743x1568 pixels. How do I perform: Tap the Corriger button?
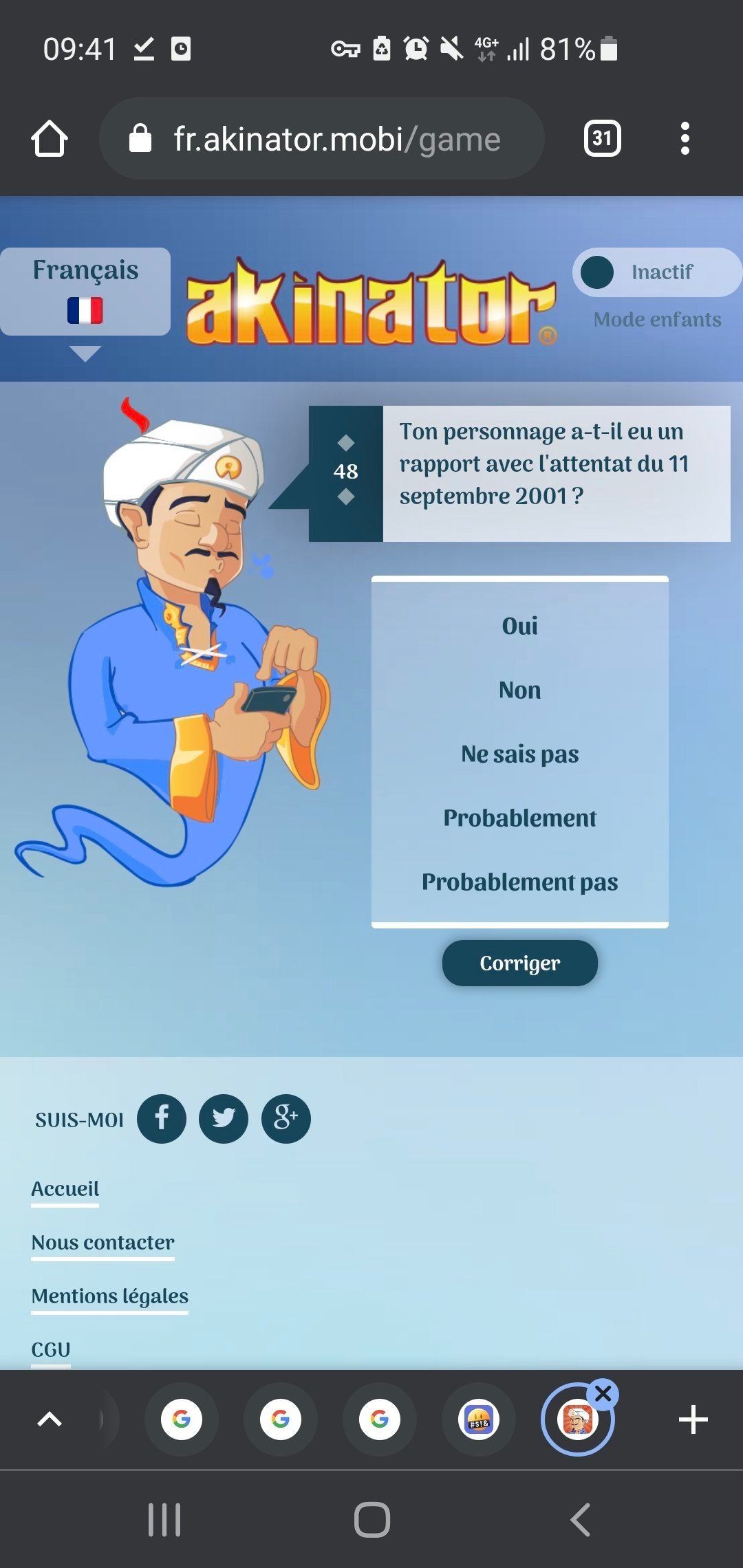[x=519, y=963]
